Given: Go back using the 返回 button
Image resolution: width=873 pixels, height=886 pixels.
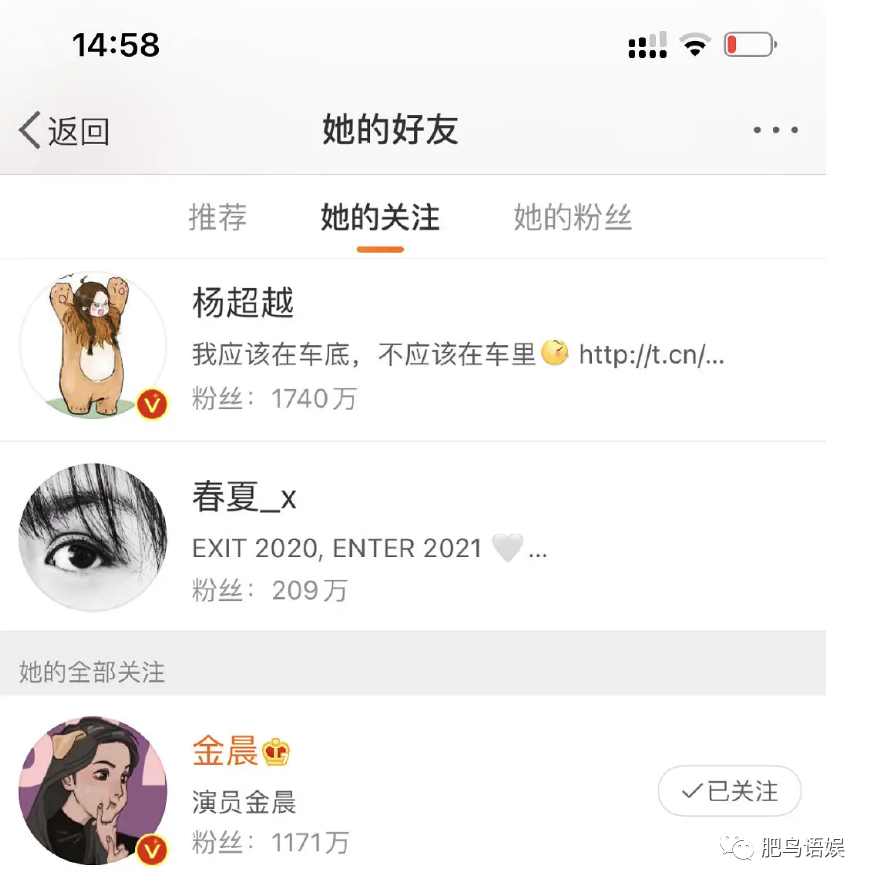Looking at the screenshot, I should 64,131.
